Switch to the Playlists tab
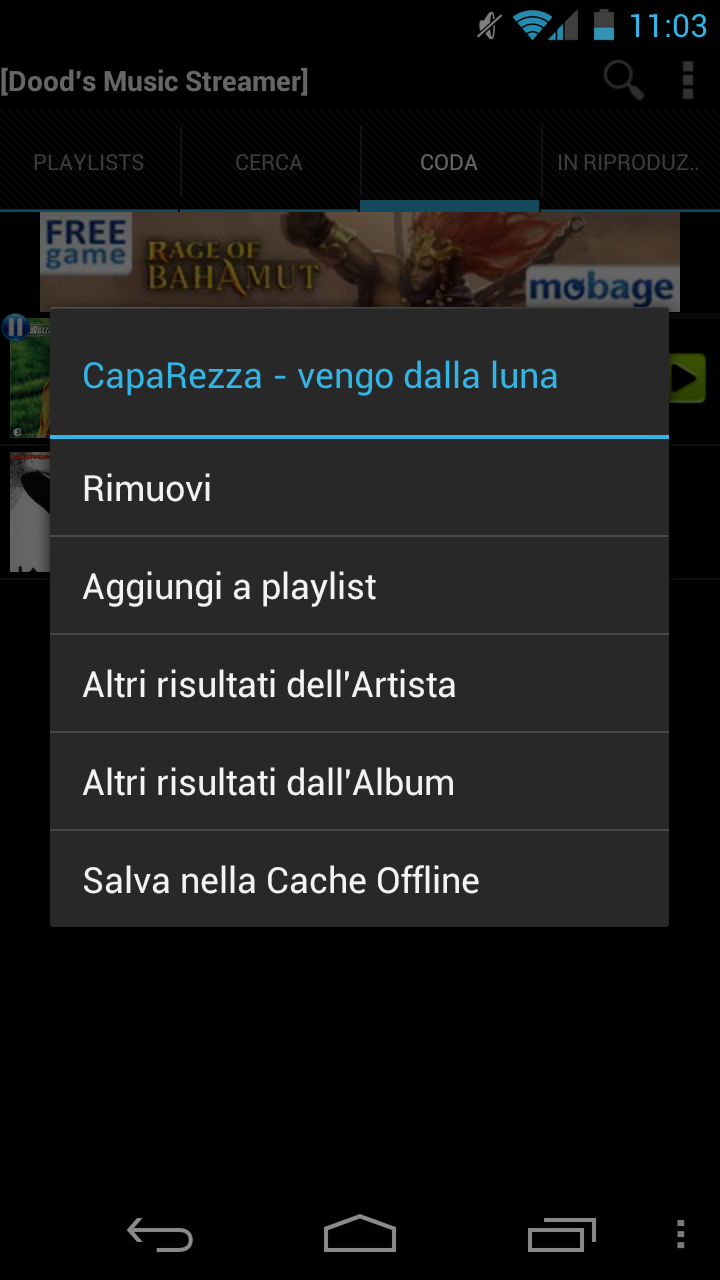This screenshot has height=1280, width=720. click(89, 162)
